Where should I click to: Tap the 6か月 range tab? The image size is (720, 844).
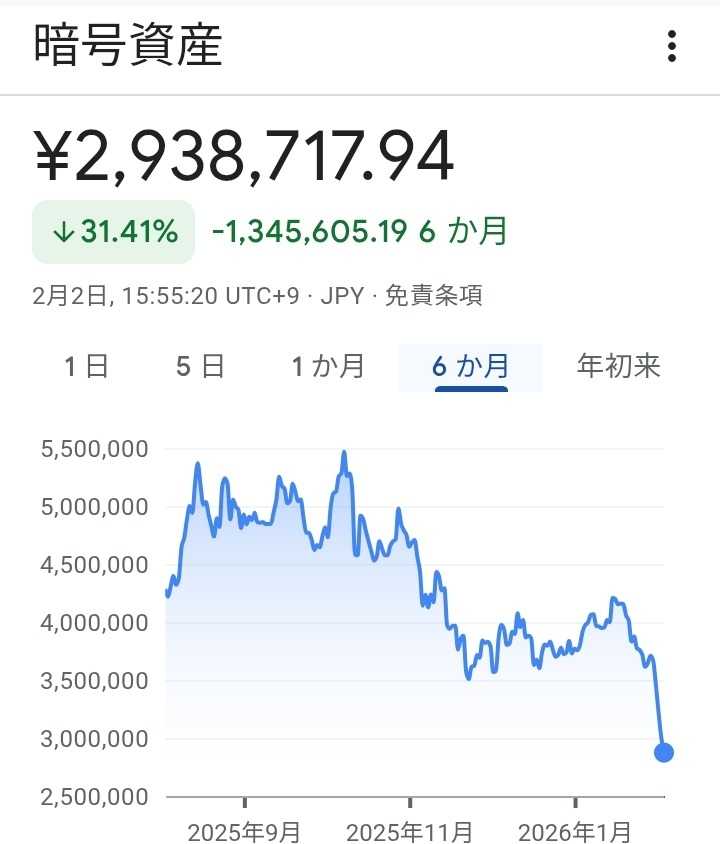[470, 366]
